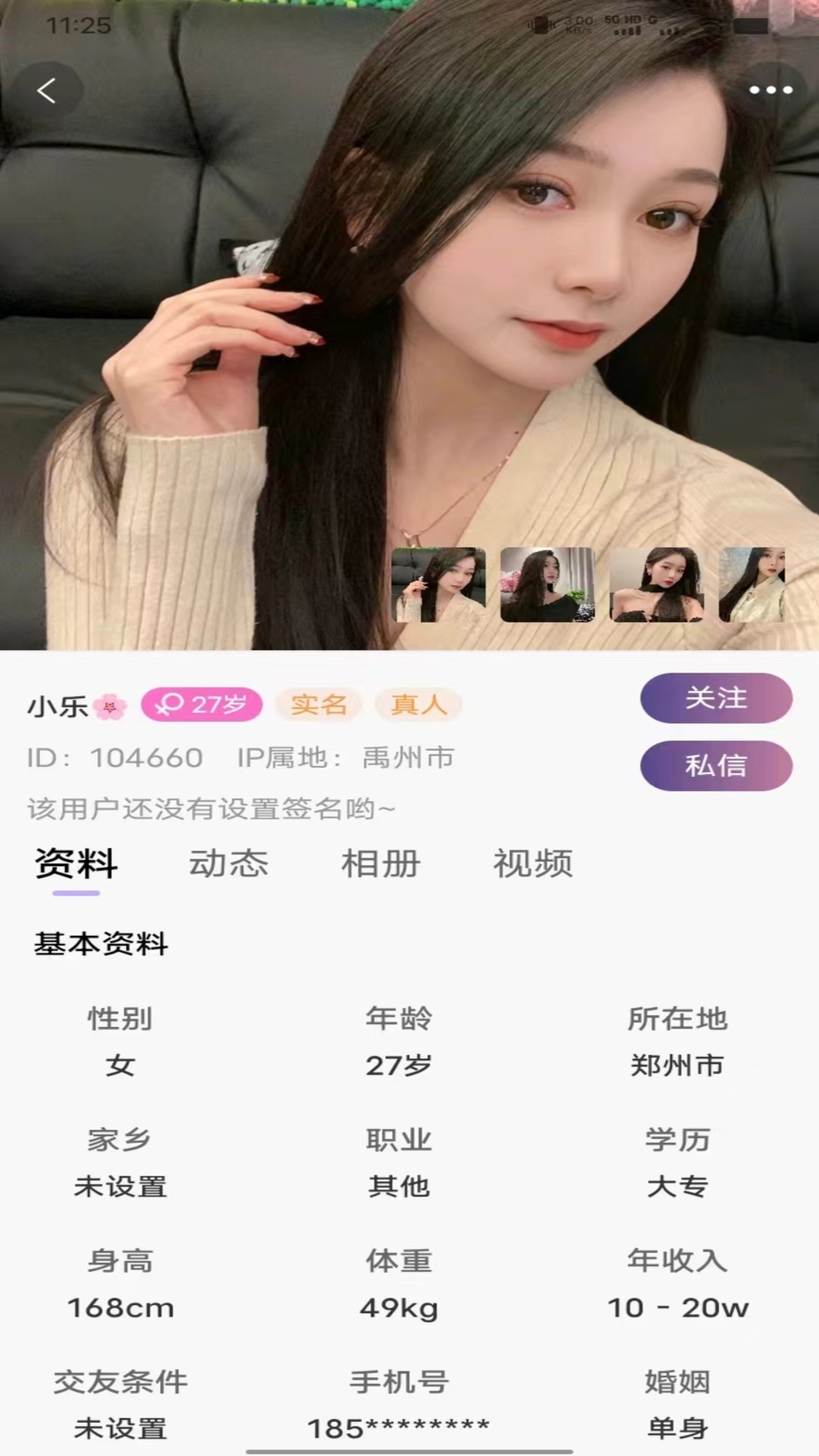
Task: Follow 小乐 with the 关注 button
Action: [716, 698]
